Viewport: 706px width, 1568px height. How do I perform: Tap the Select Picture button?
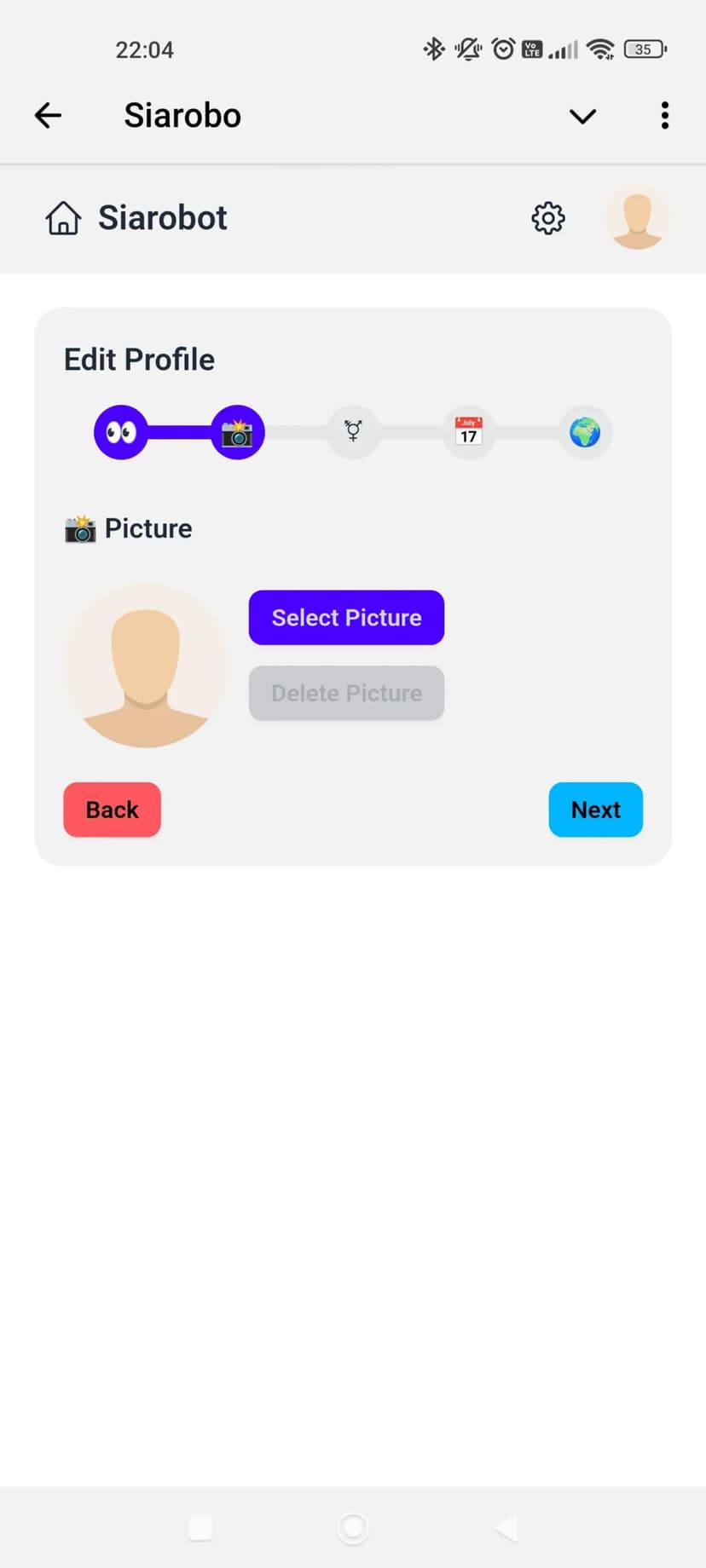pyautogui.click(x=346, y=618)
